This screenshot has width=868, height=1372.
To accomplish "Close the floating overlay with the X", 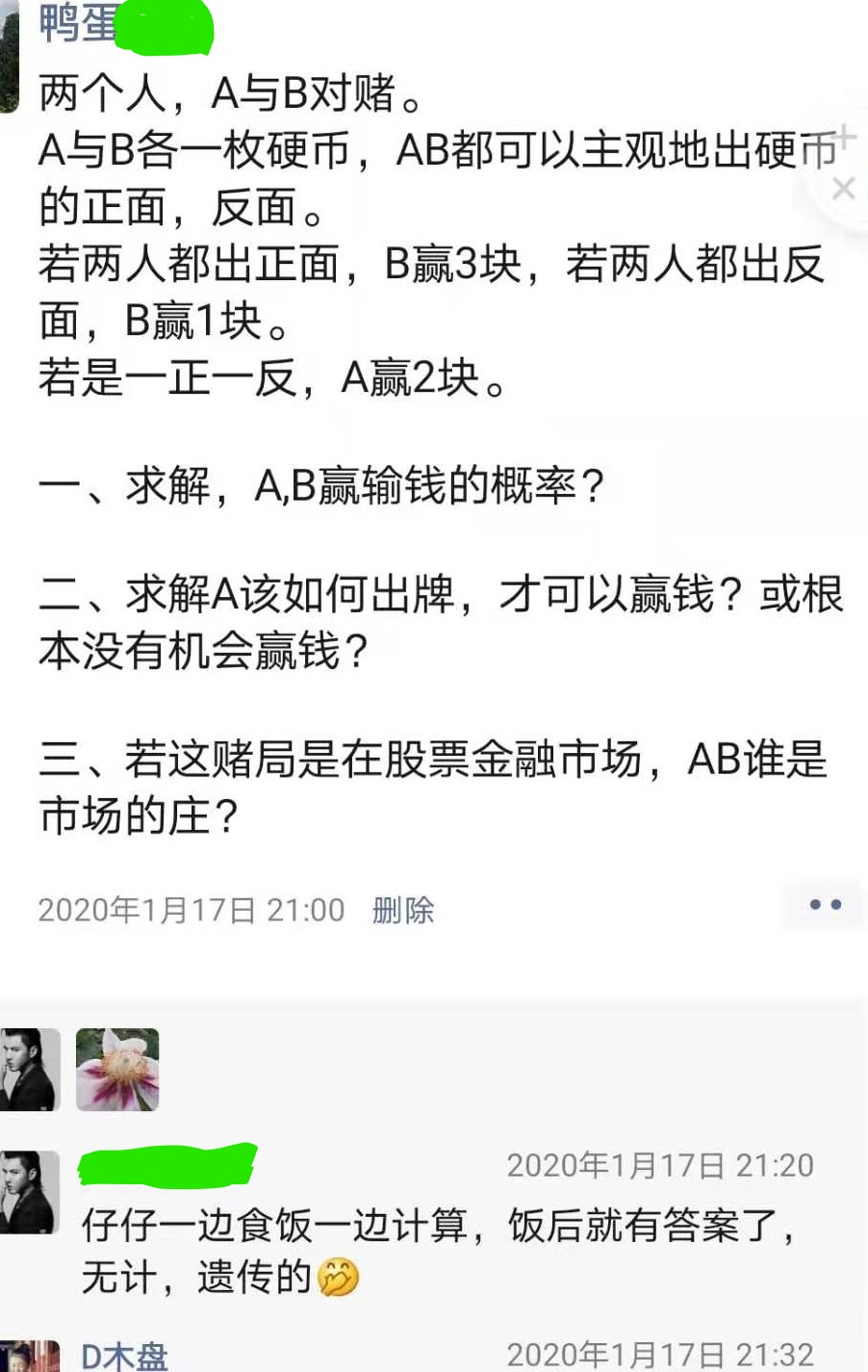I will (x=844, y=188).
